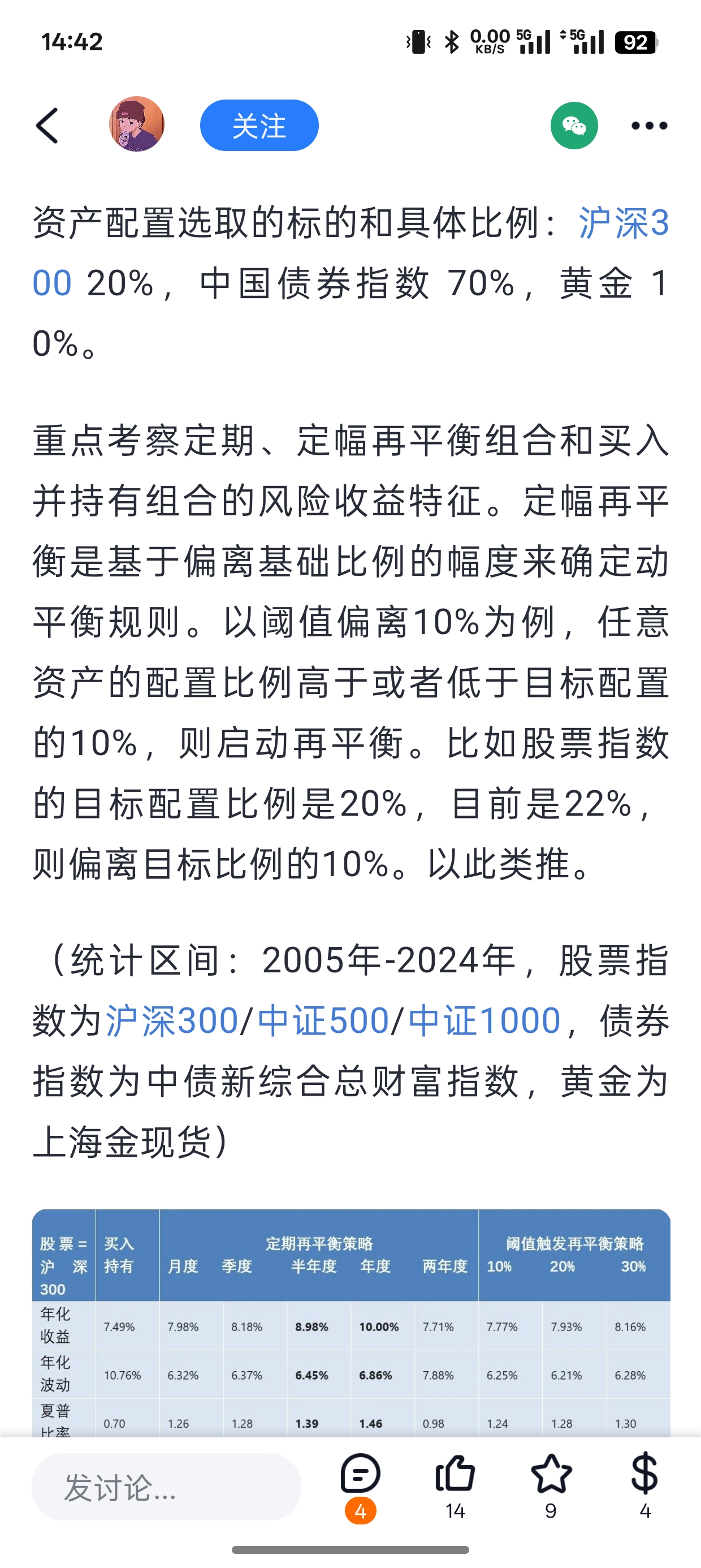The width and height of the screenshot is (701, 1568).
Task: Follow the author with 关注 button
Action: tap(259, 126)
